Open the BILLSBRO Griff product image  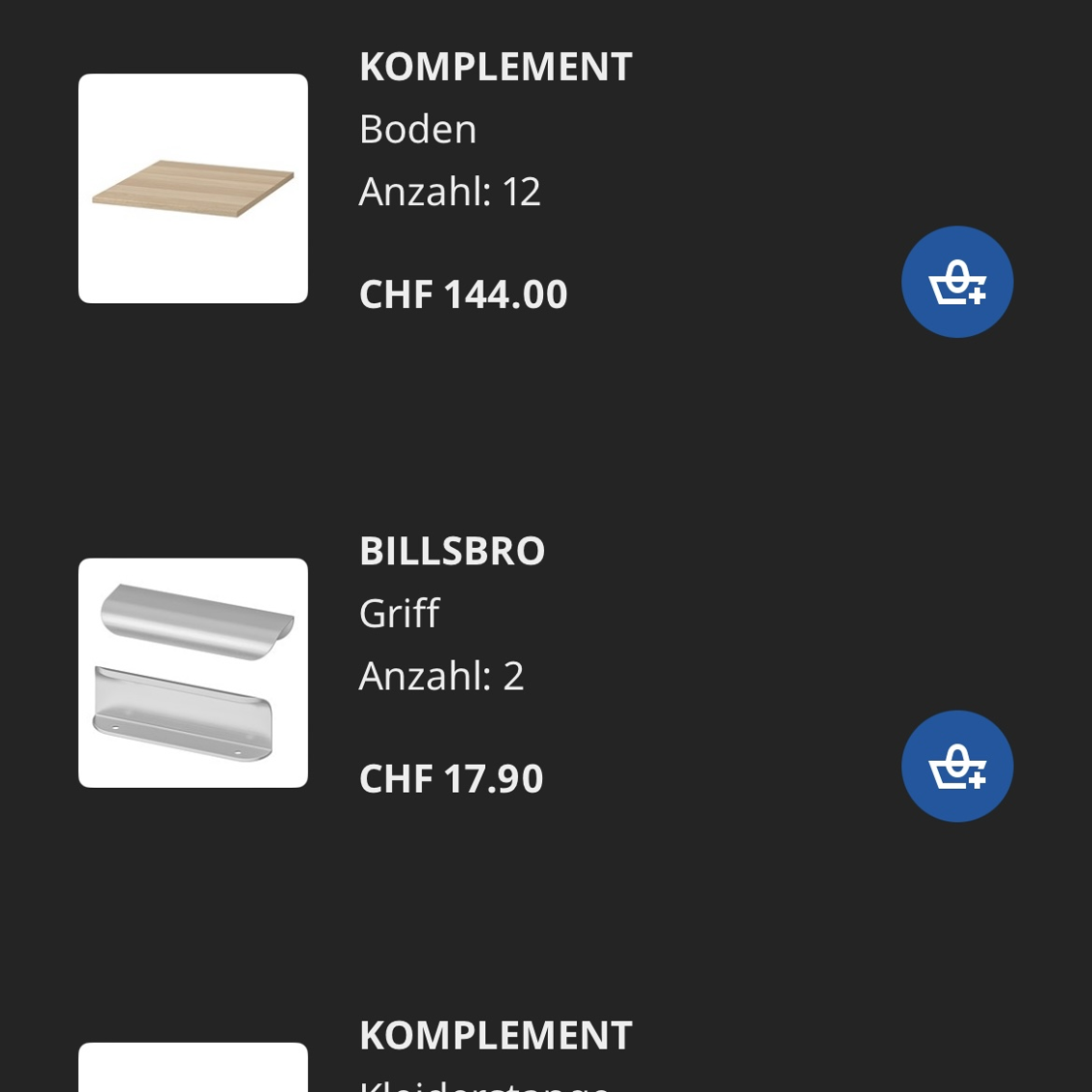[193, 673]
